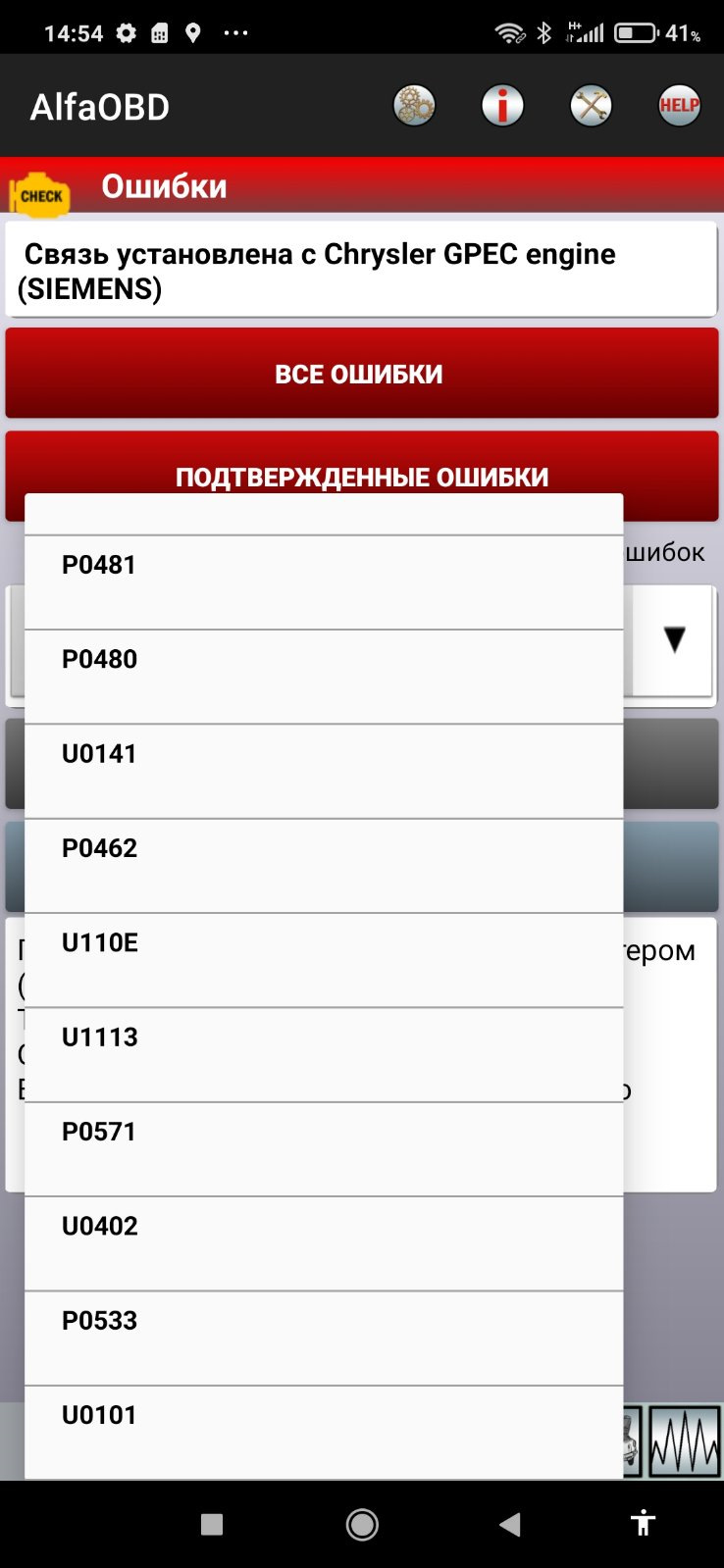This screenshot has width=724, height=1568.
Task: Open the error type dropdown arrow
Action: (x=675, y=639)
